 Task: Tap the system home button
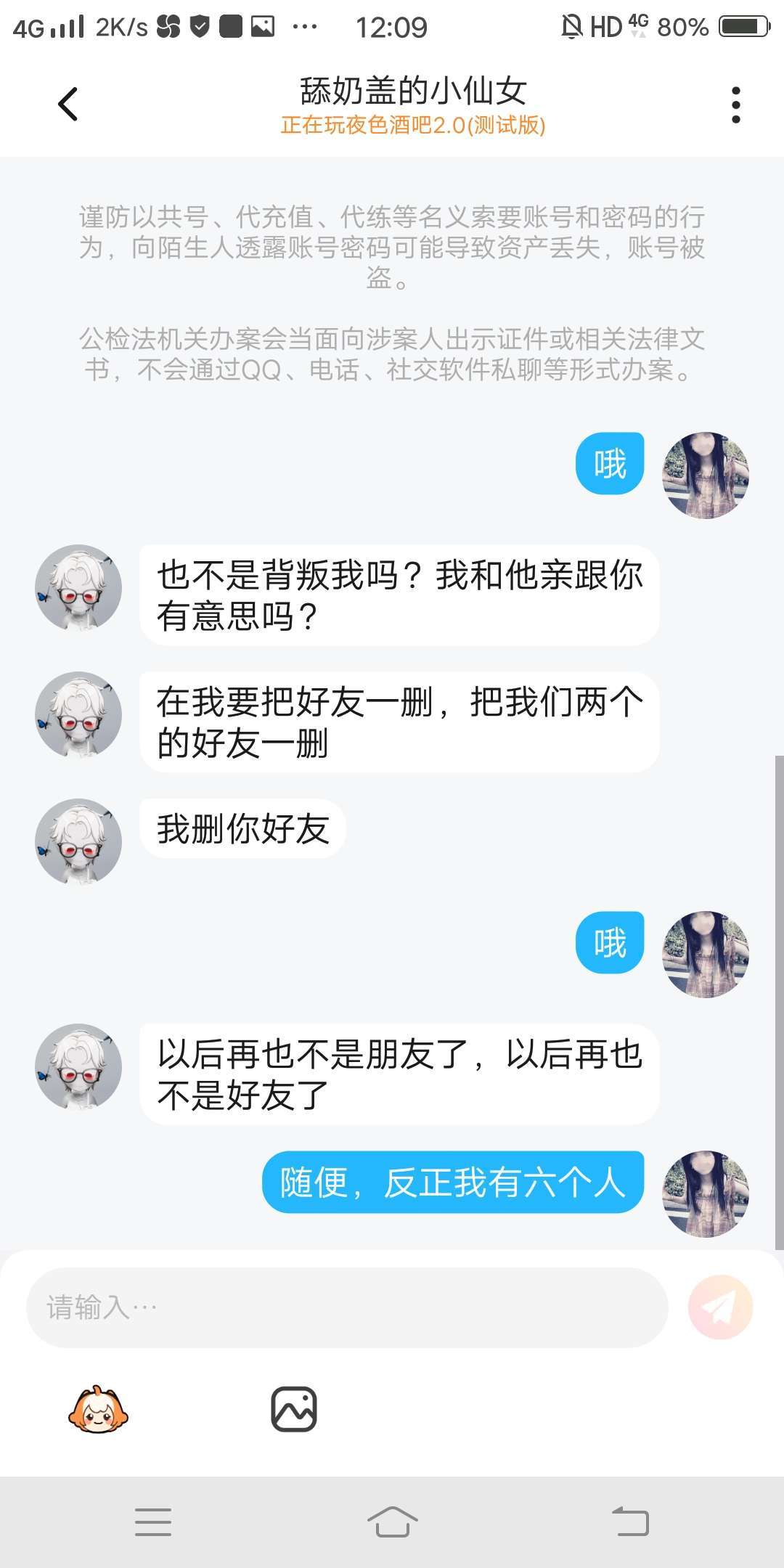[392, 1522]
